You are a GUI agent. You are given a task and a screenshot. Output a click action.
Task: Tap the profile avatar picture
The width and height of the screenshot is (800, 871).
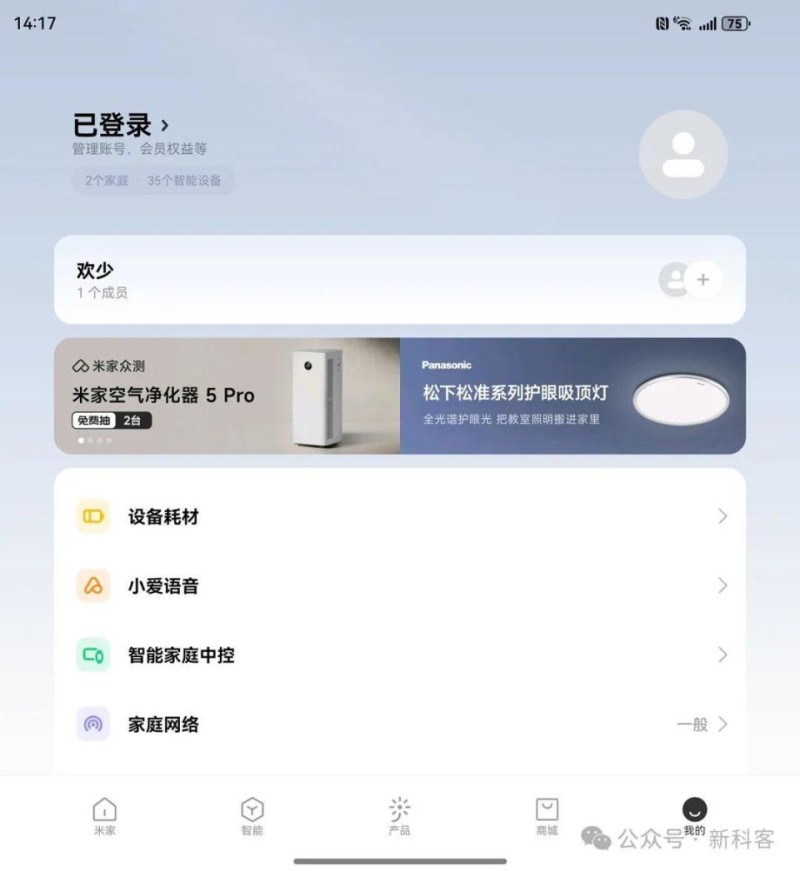pyautogui.click(x=683, y=154)
